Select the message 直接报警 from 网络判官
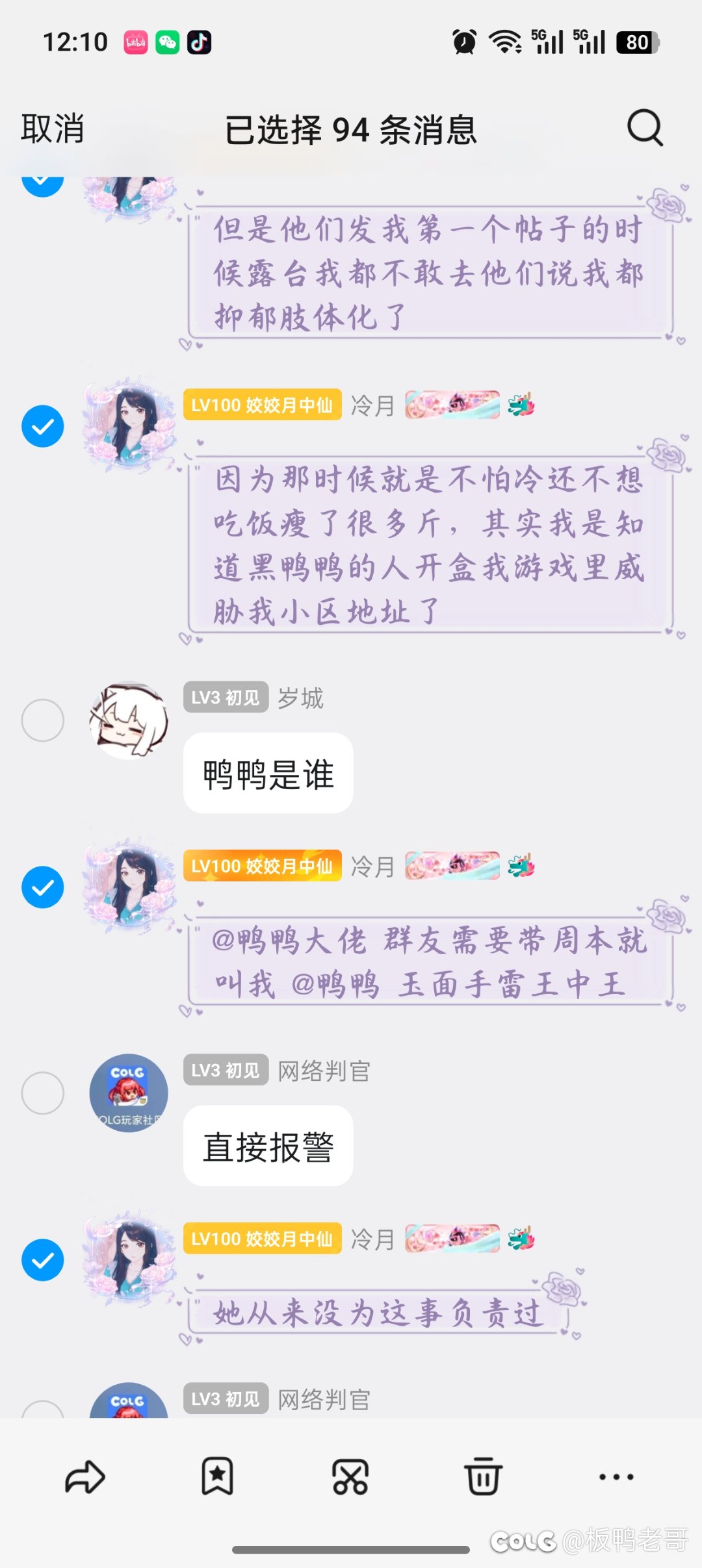702x1568 pixels. (x=43, y=1093)
